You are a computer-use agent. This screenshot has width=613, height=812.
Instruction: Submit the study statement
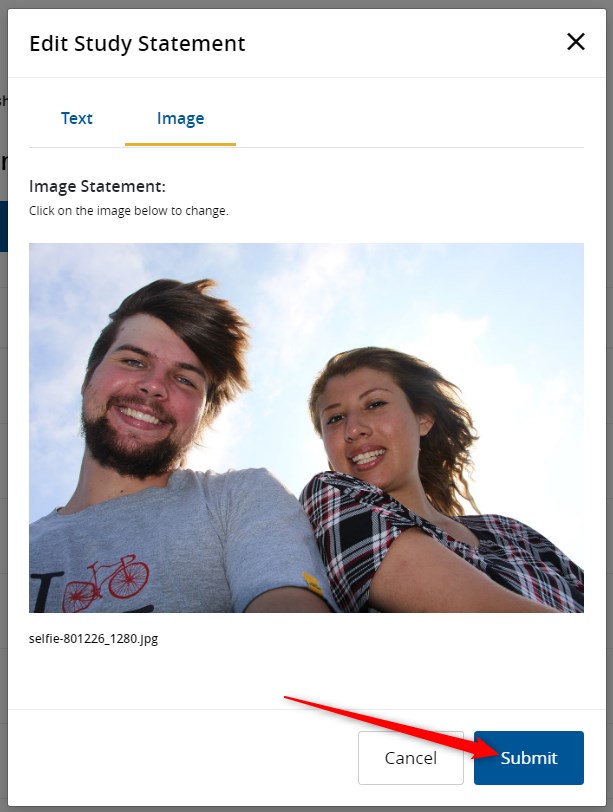pos(529,758)
